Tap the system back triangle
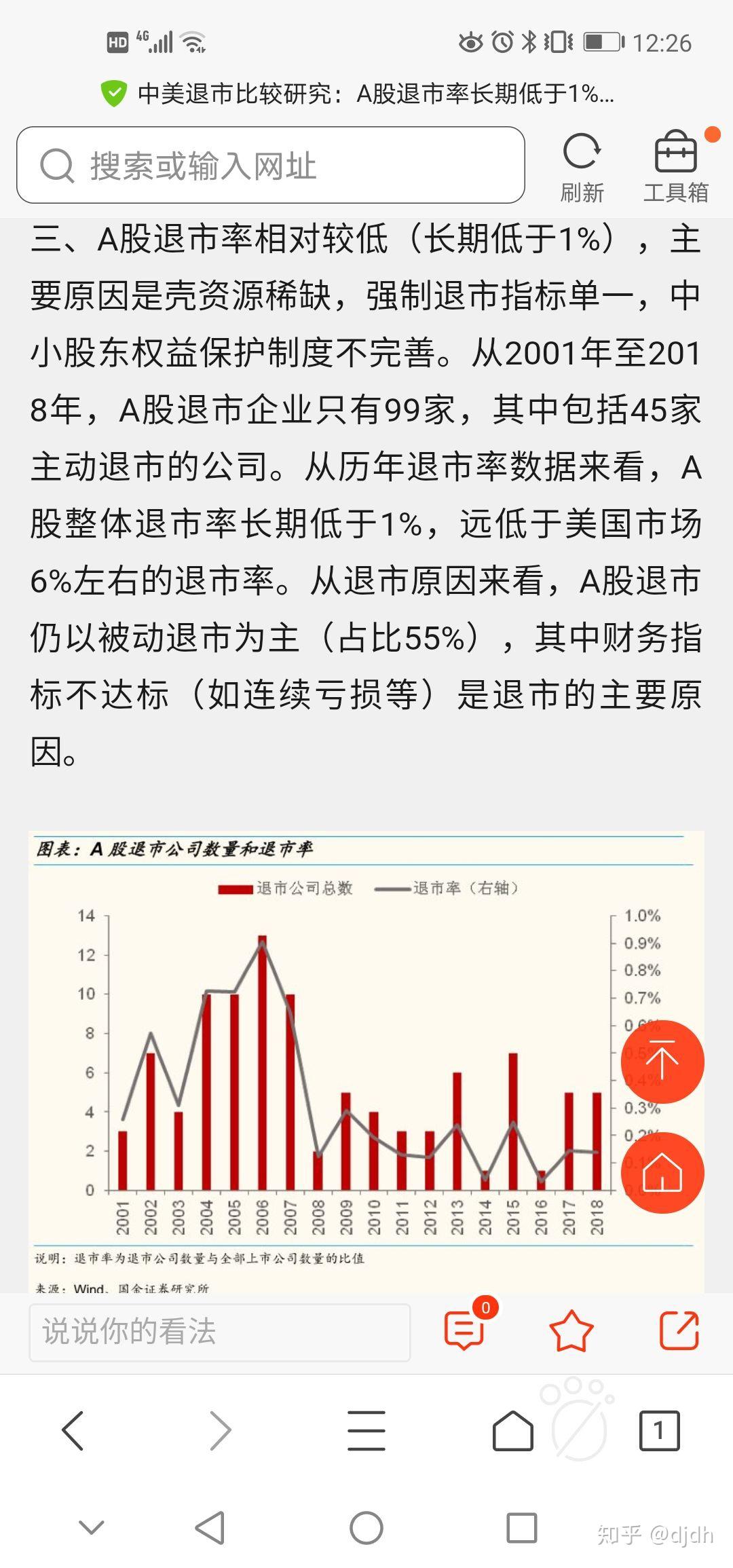 [x=210, y=1528]
